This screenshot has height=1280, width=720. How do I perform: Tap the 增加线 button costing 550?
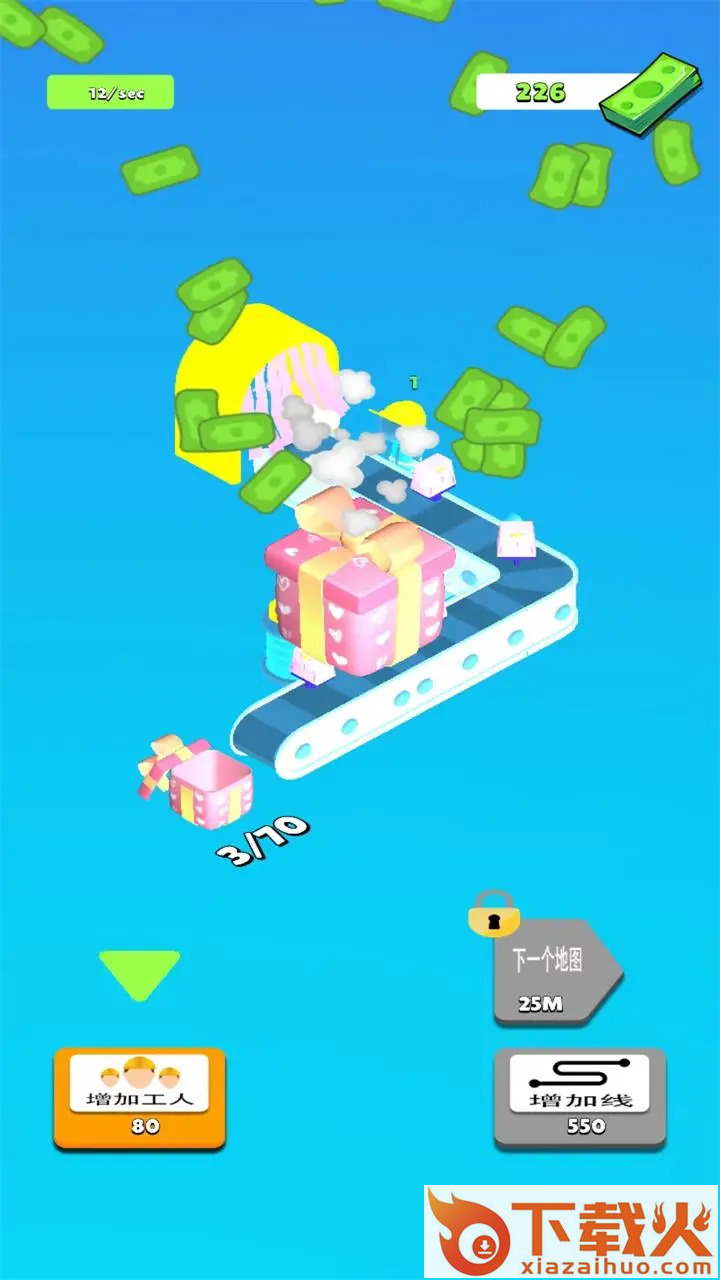[580, 1097]
